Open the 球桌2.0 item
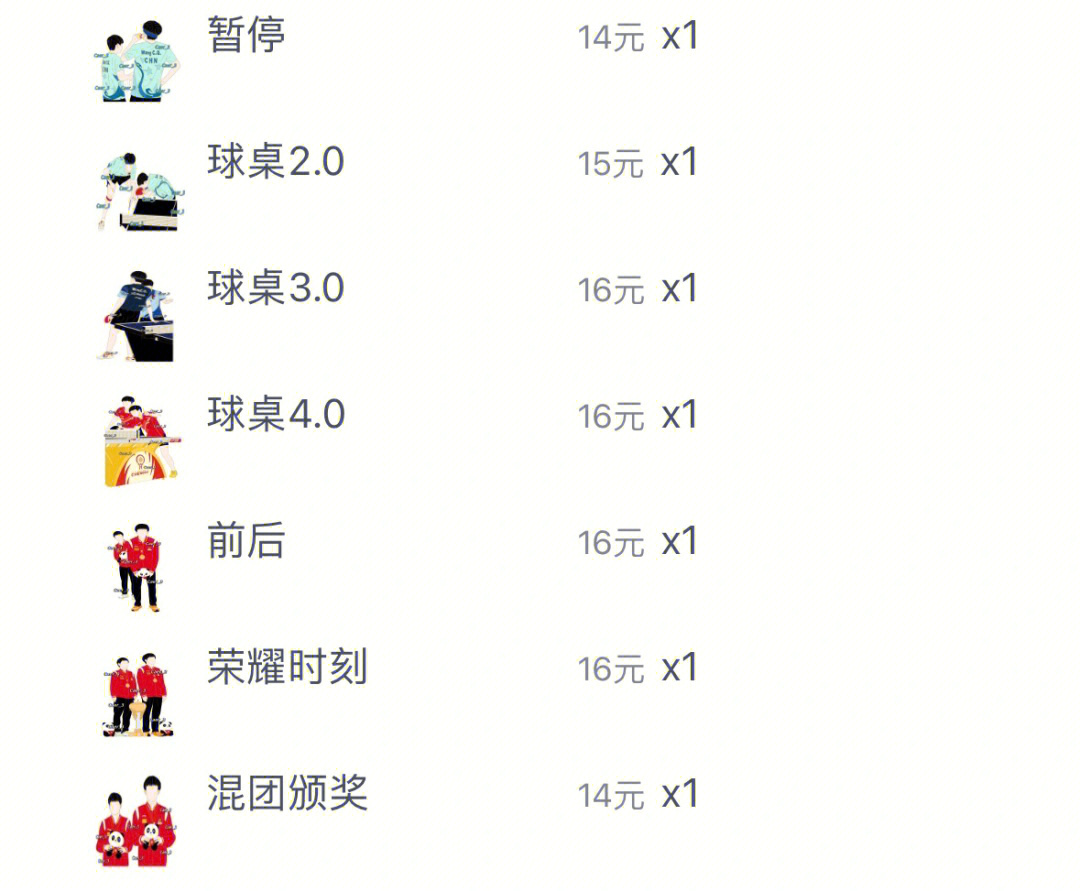The height and width of the screenshot is (891, 1080). [275, 162]
